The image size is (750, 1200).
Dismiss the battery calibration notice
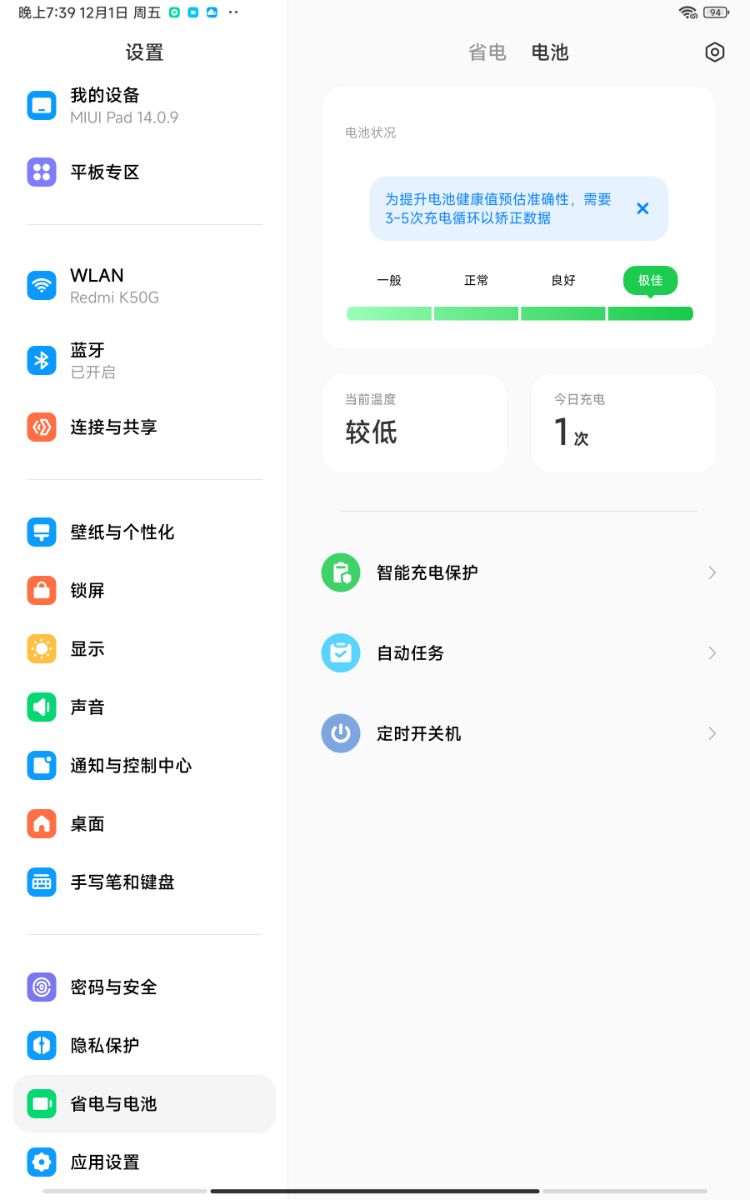pos(643,209)
